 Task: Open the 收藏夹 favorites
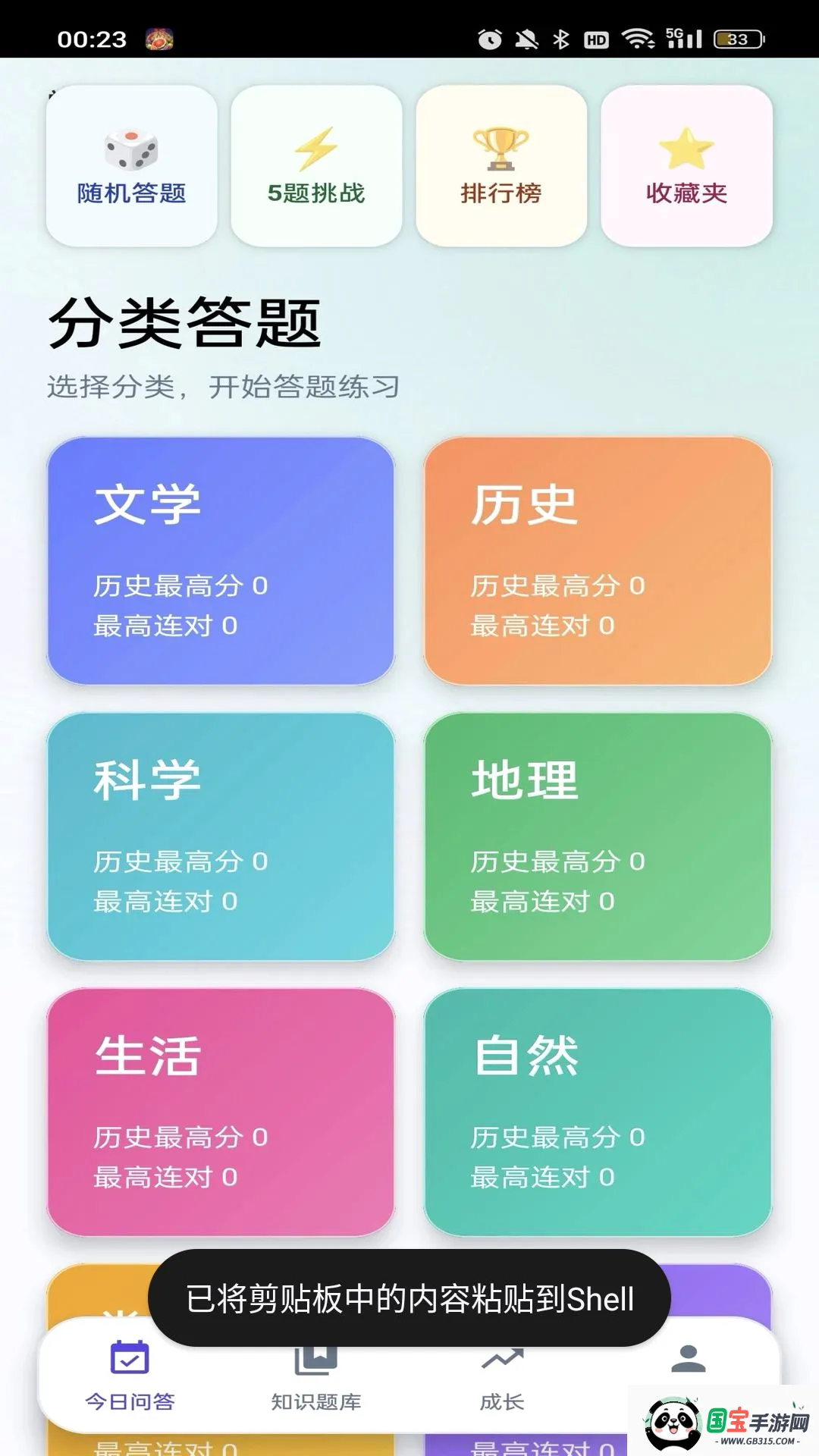[686, 165]
